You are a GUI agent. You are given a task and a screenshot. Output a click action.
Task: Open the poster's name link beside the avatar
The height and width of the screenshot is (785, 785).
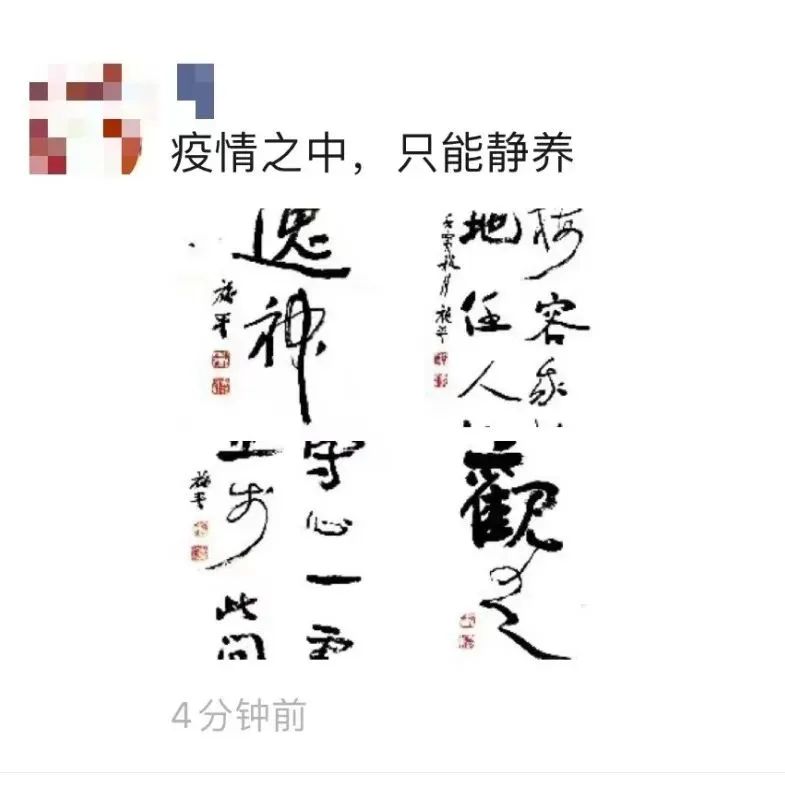click(195, 86)
